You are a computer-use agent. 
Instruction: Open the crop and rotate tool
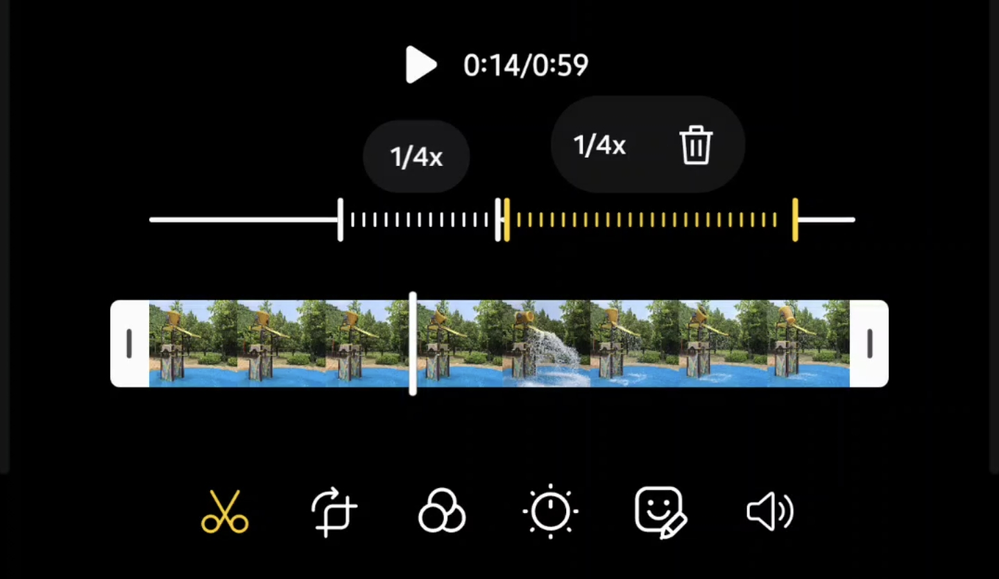pyautogui.click(x=334, y=512)
